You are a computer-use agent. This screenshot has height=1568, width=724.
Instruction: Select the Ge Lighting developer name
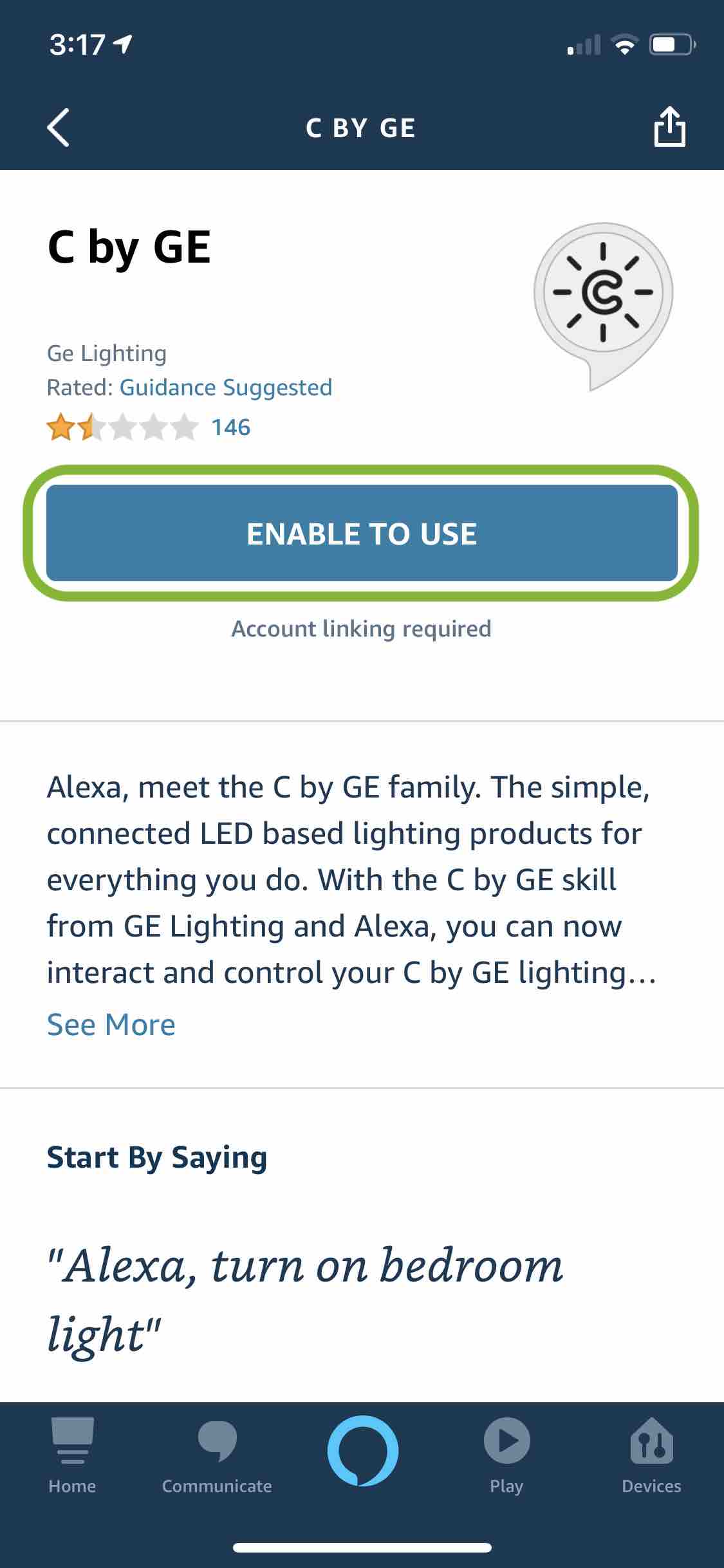click(107, 353)
